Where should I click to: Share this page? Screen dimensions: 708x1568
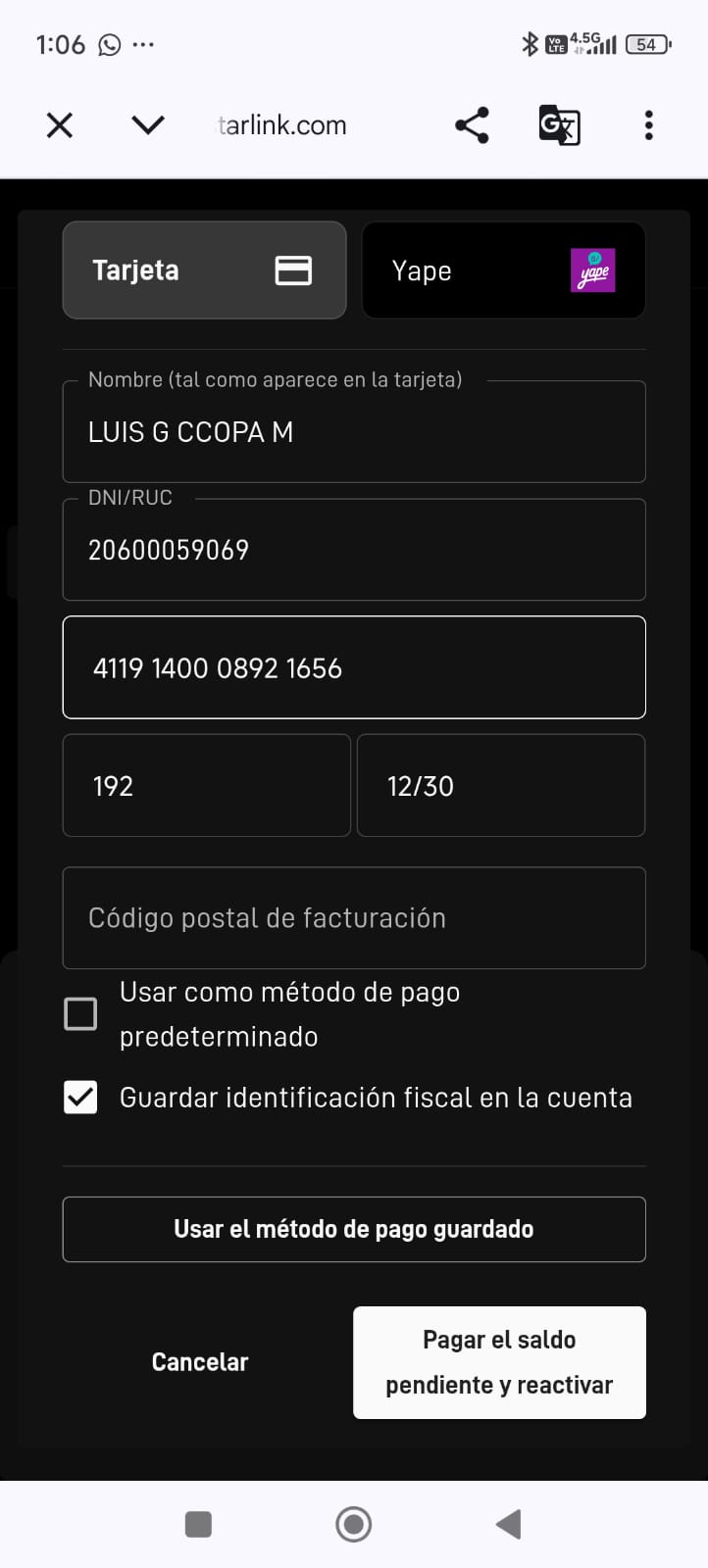tap(472, 125)
